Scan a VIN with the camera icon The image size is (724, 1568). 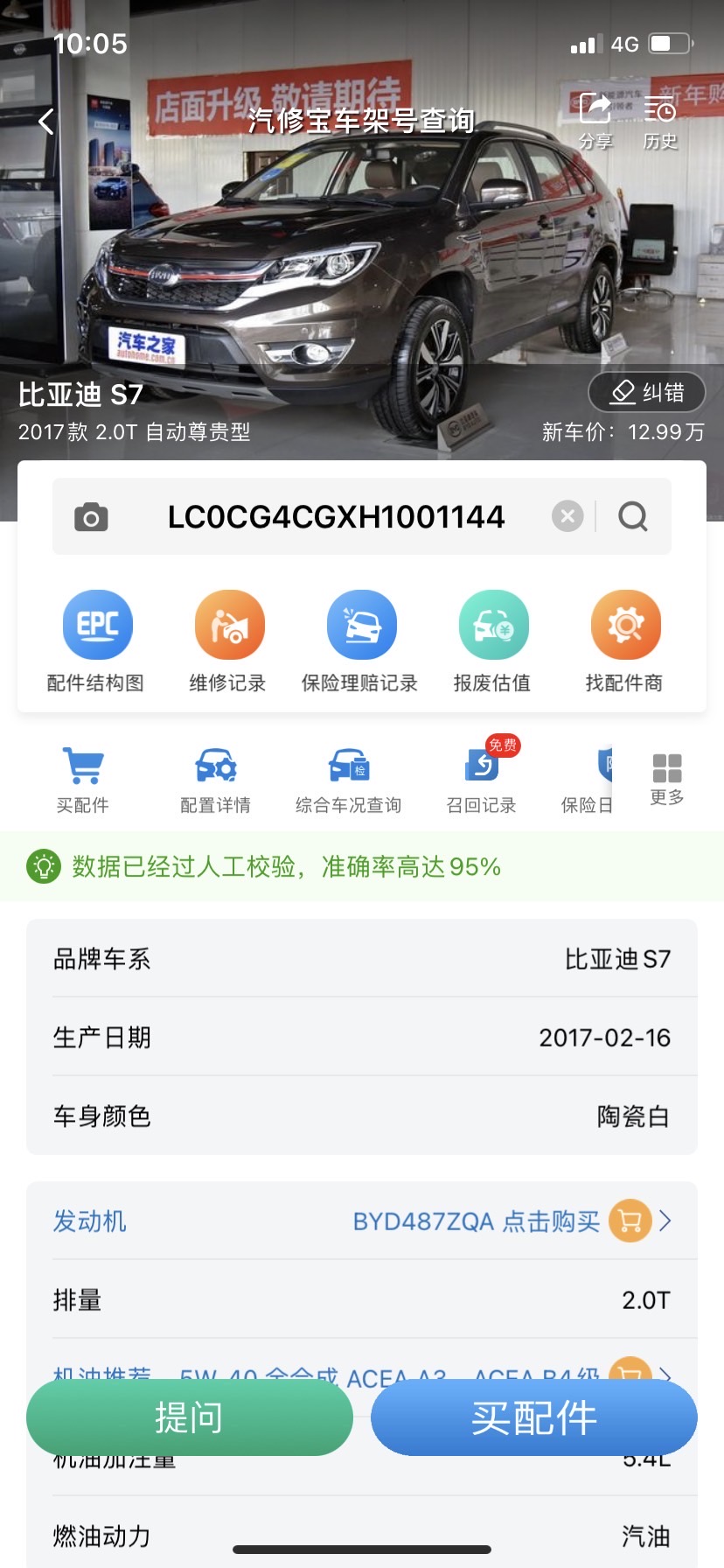point(91,517)
